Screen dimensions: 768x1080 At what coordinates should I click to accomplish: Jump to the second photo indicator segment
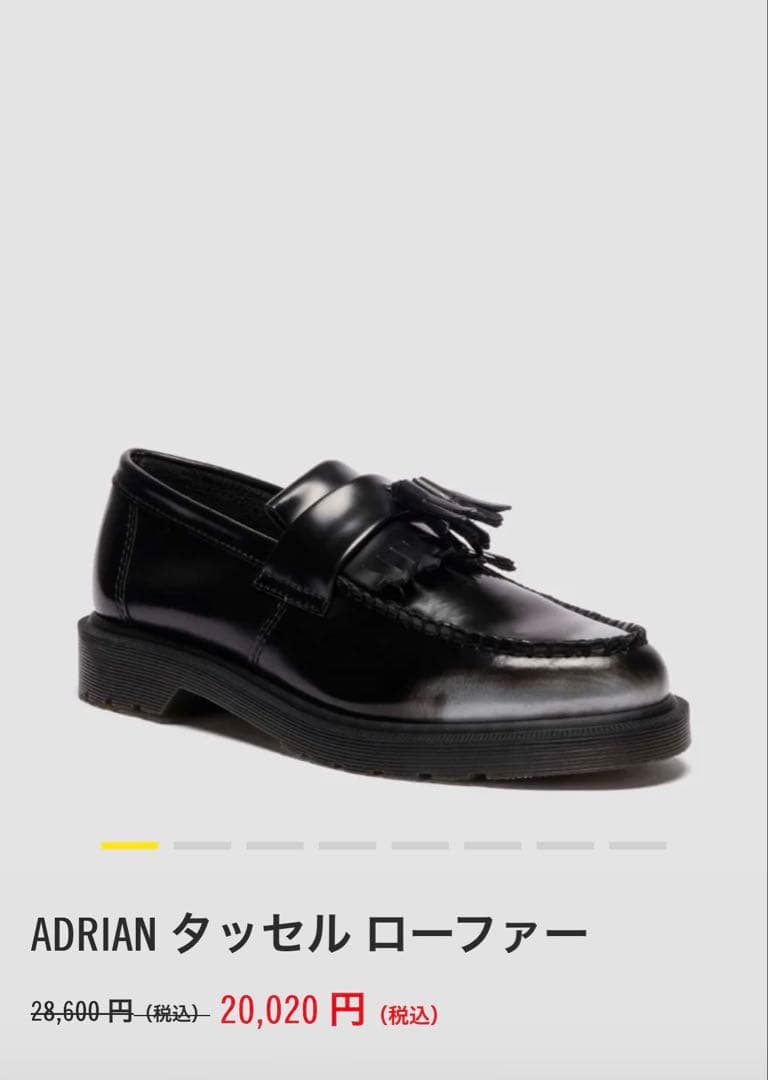tap(202, 846)
